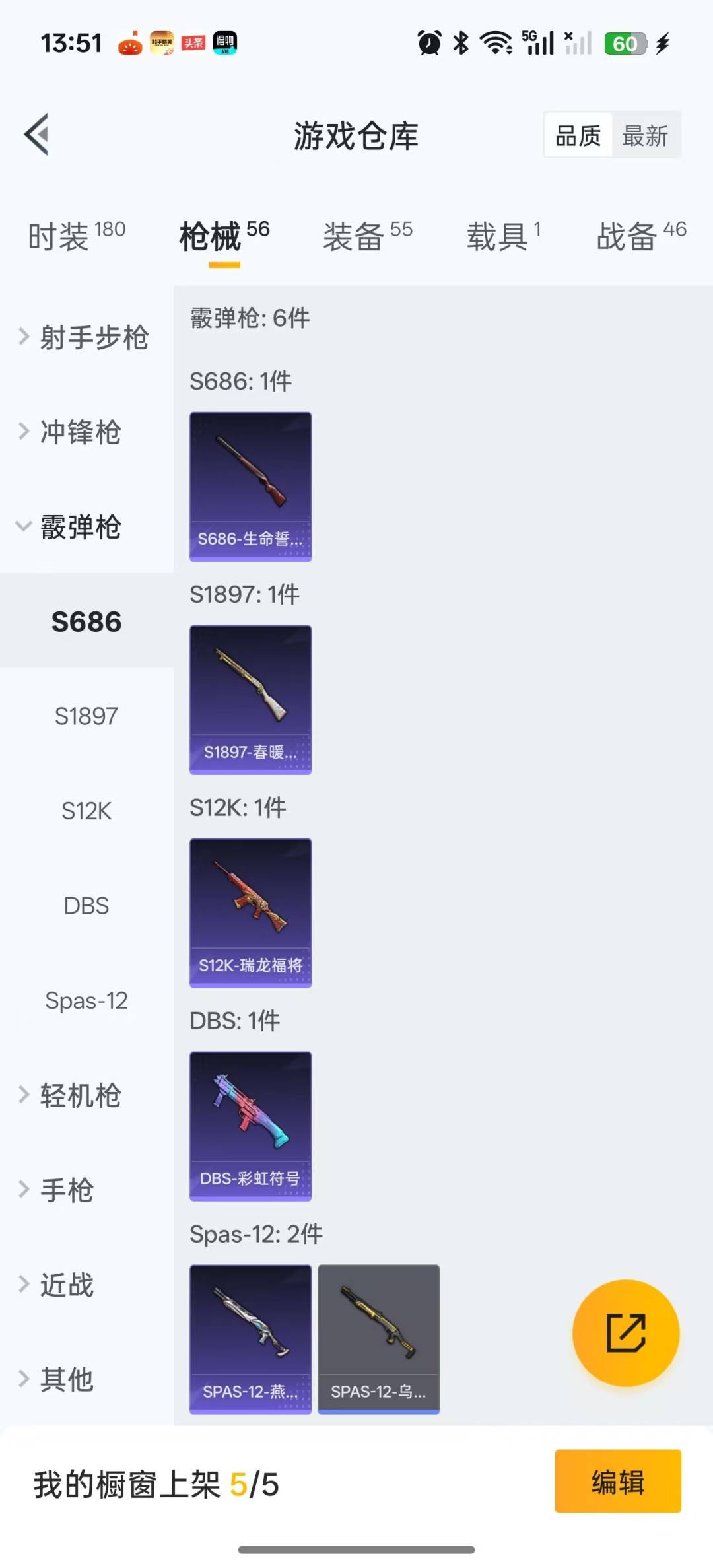Switch to the 装备 tab

point(367,236)
